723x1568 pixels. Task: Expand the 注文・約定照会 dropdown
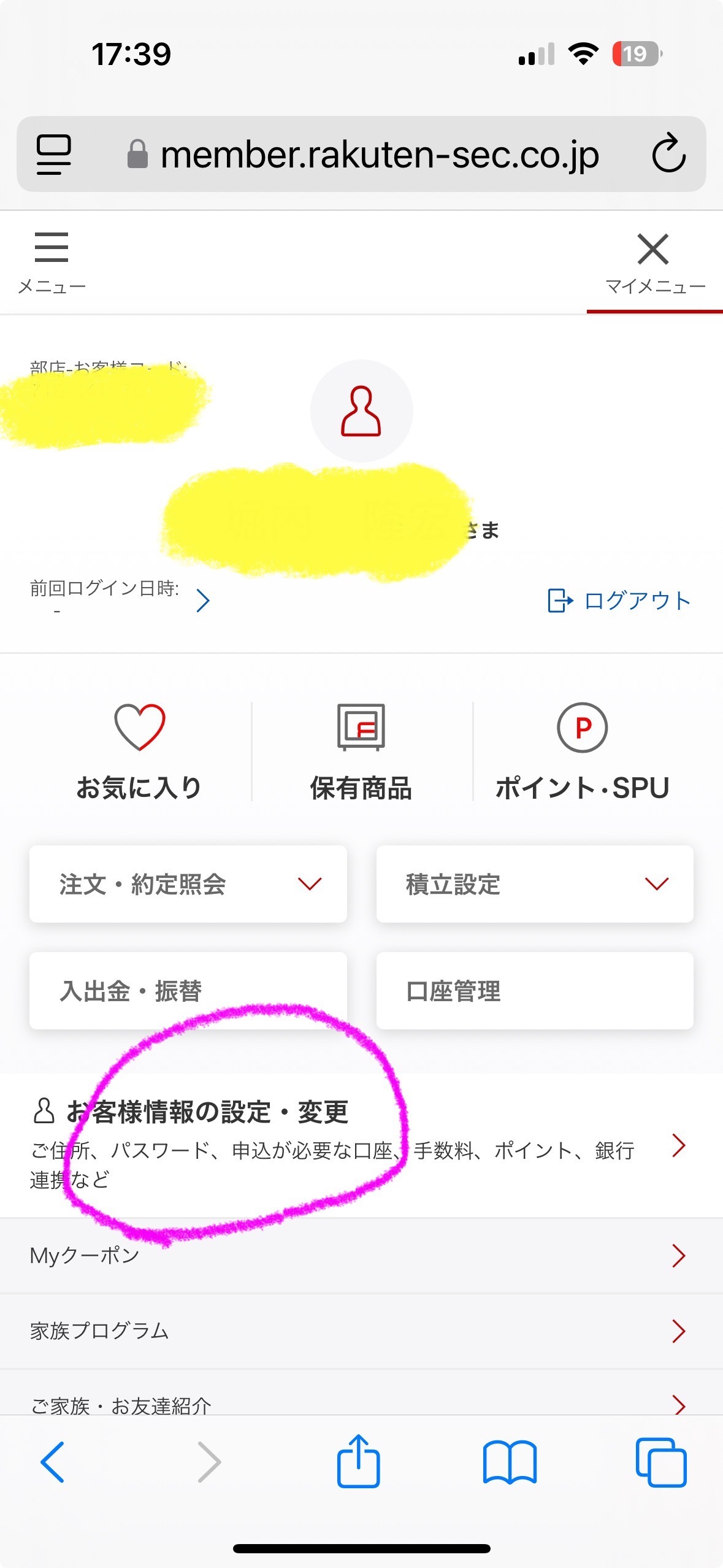pos(188,884)
